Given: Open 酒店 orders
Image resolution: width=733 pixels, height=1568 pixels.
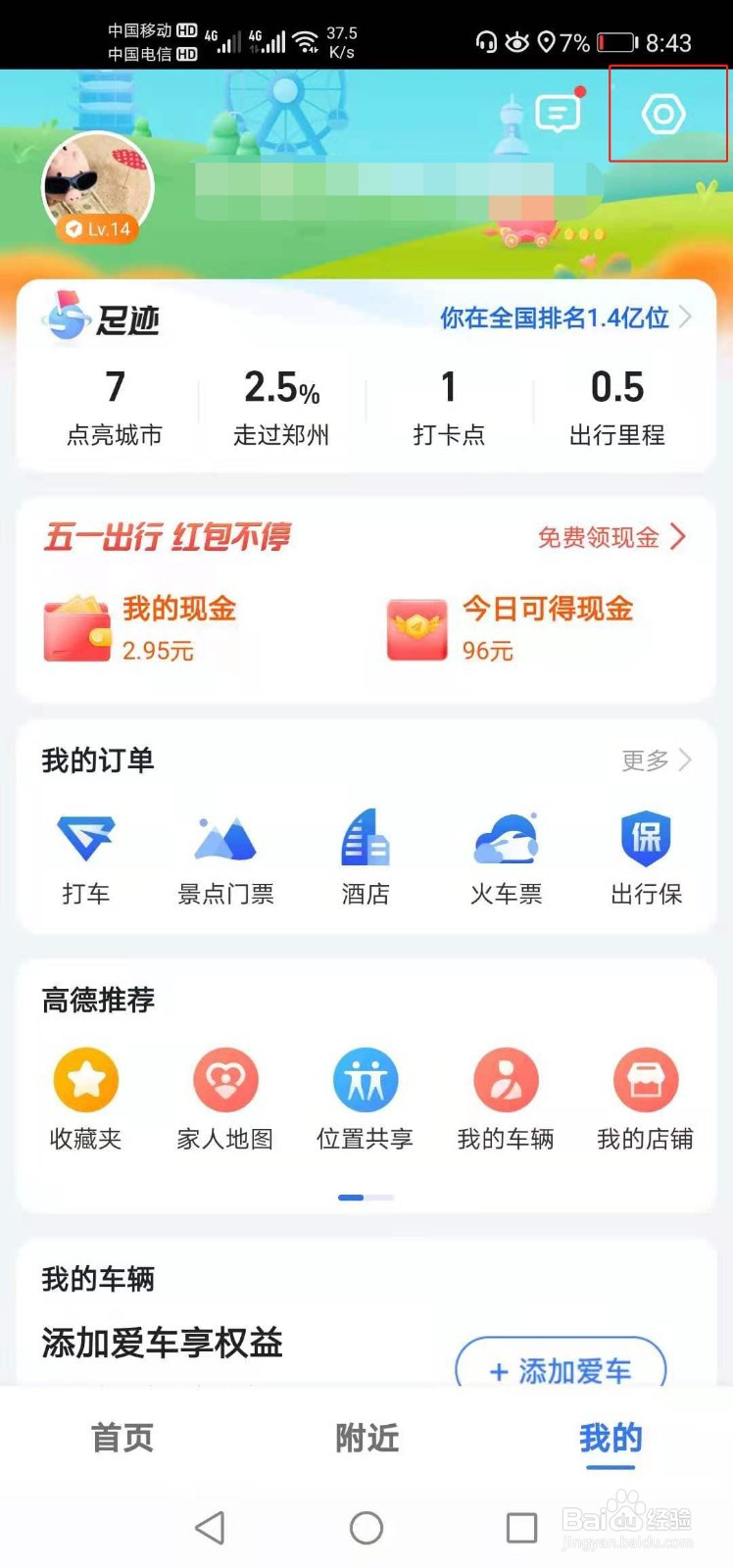Looking at the screenshot, I should pyautogui.click(x=366, y=857).
